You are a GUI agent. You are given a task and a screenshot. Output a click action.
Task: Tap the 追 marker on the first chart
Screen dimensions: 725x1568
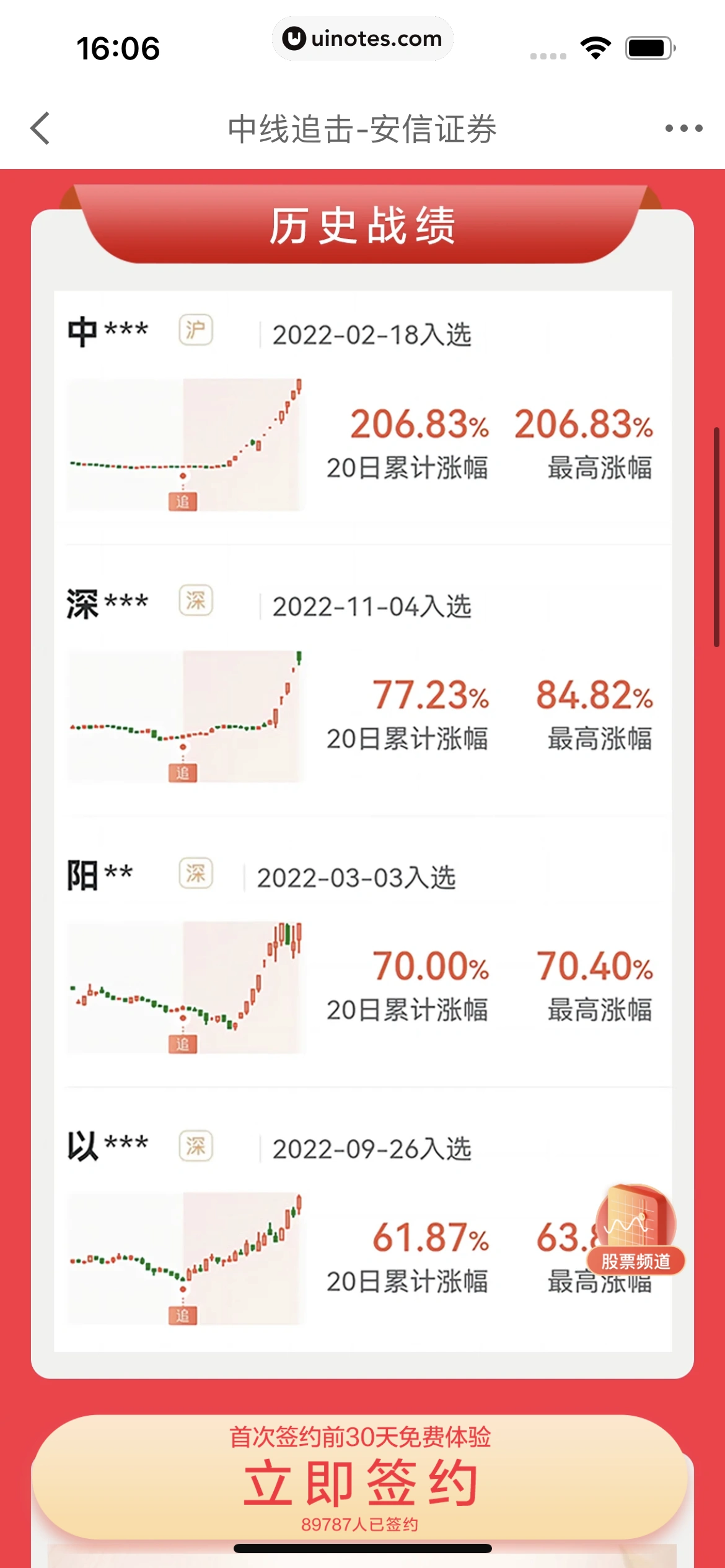click(184, 500)
